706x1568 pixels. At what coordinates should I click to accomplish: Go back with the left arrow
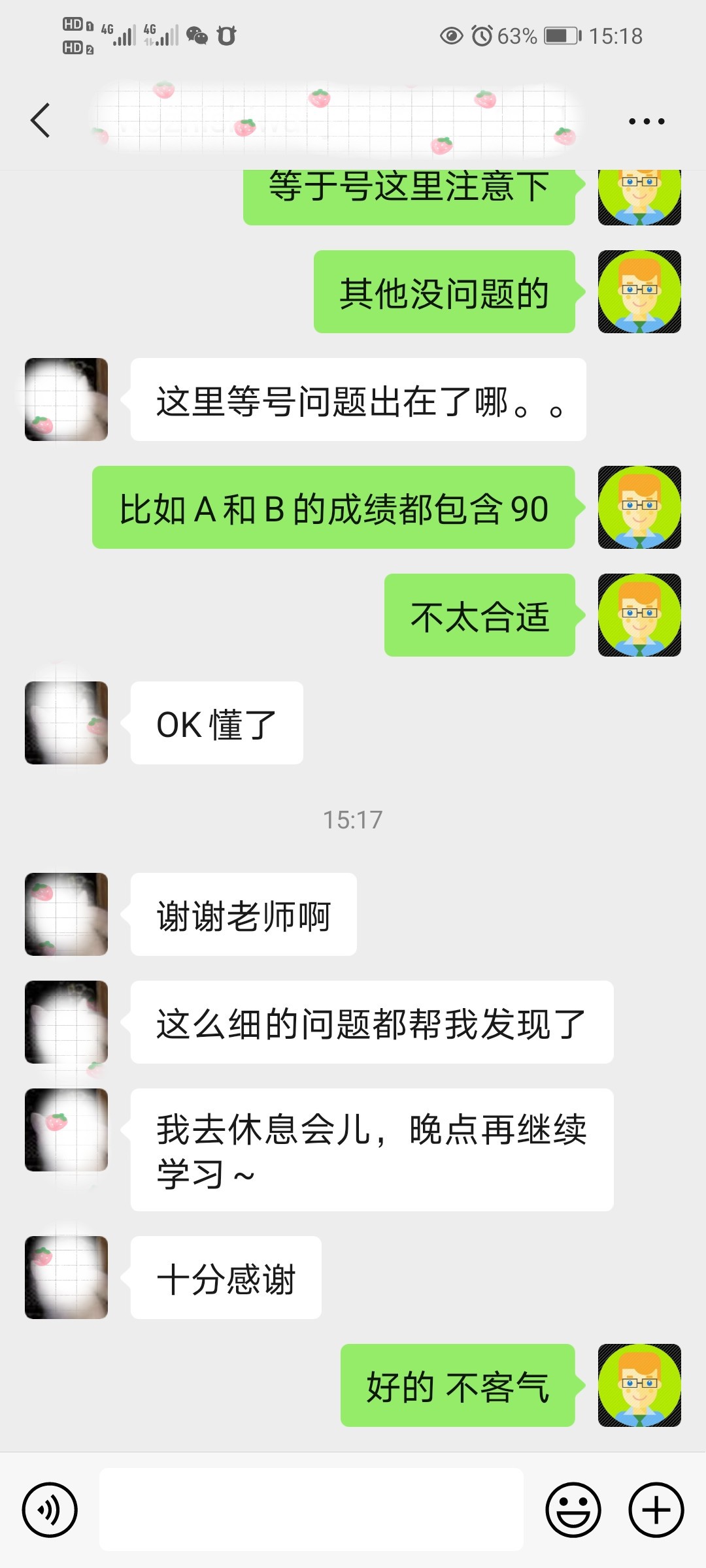41,120
